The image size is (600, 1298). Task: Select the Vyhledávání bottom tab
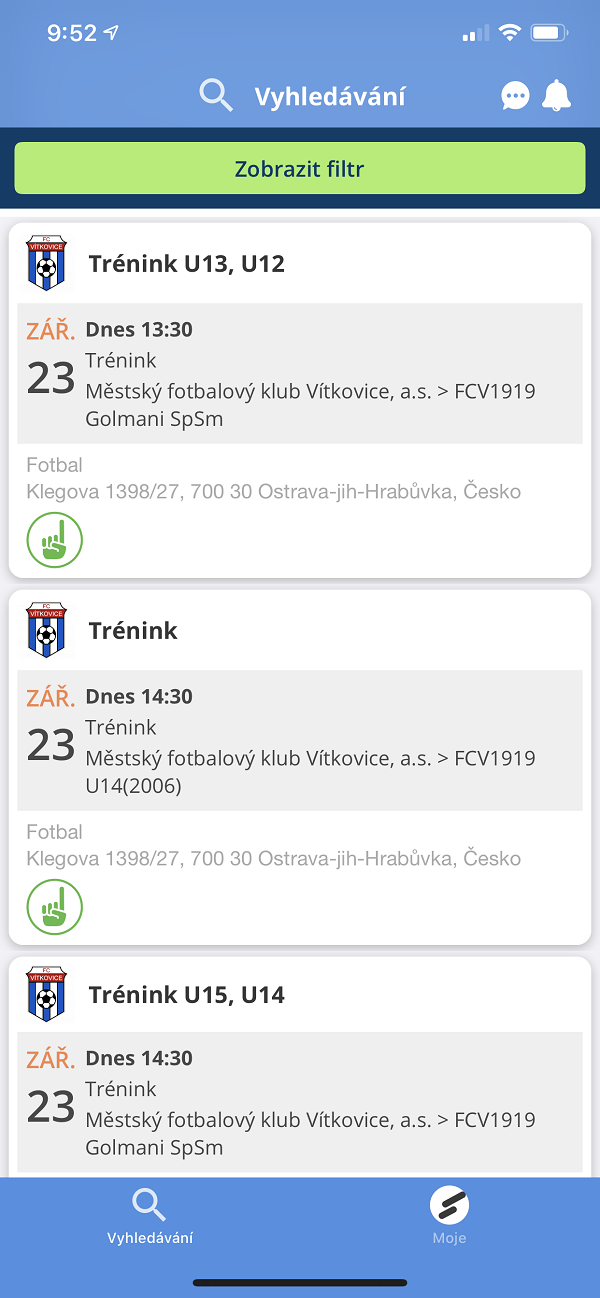[150, 1216]
